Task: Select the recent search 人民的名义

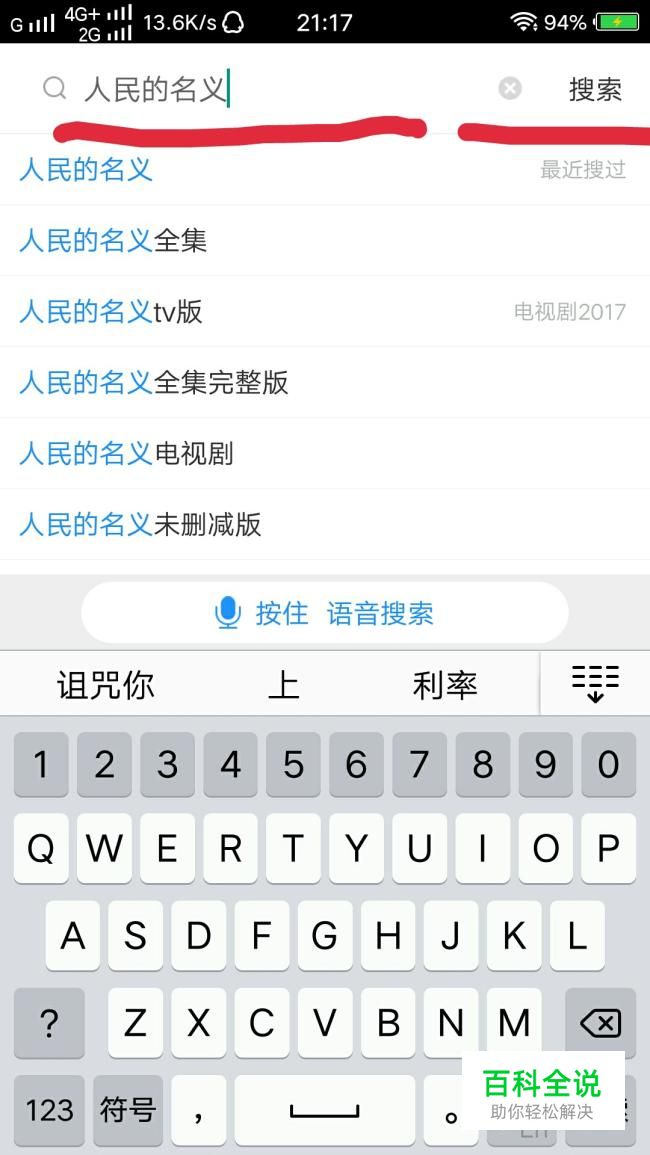Action: click(325, 170)
